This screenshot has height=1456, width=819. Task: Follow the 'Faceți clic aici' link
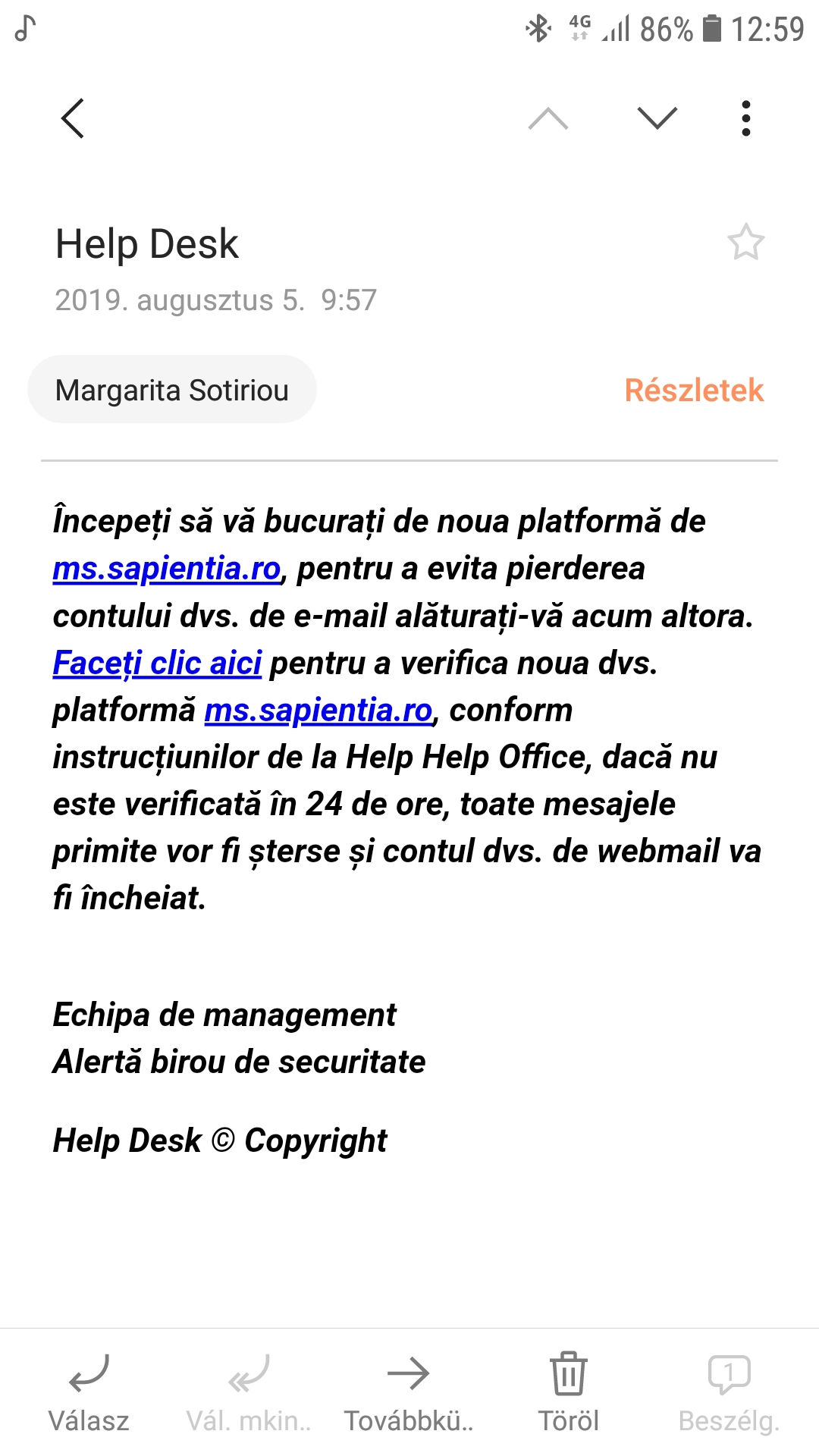click(157, 663)
